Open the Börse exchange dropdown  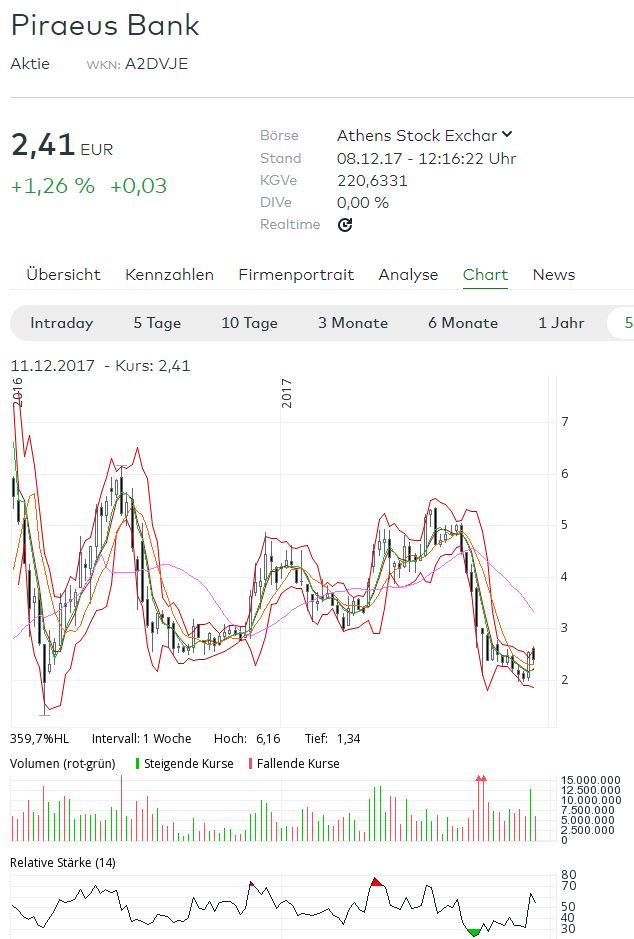coord(424,136)
